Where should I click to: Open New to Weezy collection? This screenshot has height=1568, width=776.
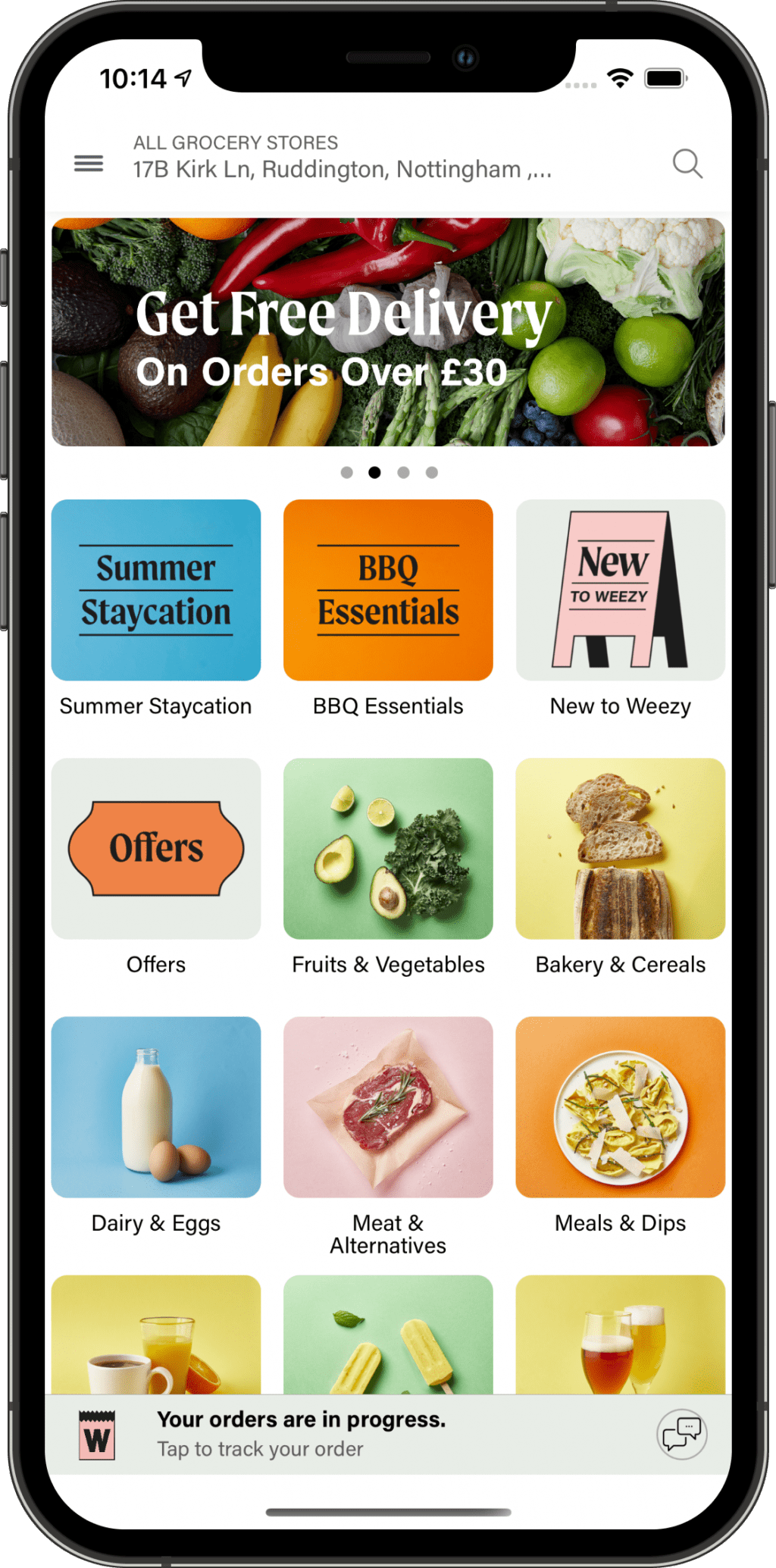620,590
